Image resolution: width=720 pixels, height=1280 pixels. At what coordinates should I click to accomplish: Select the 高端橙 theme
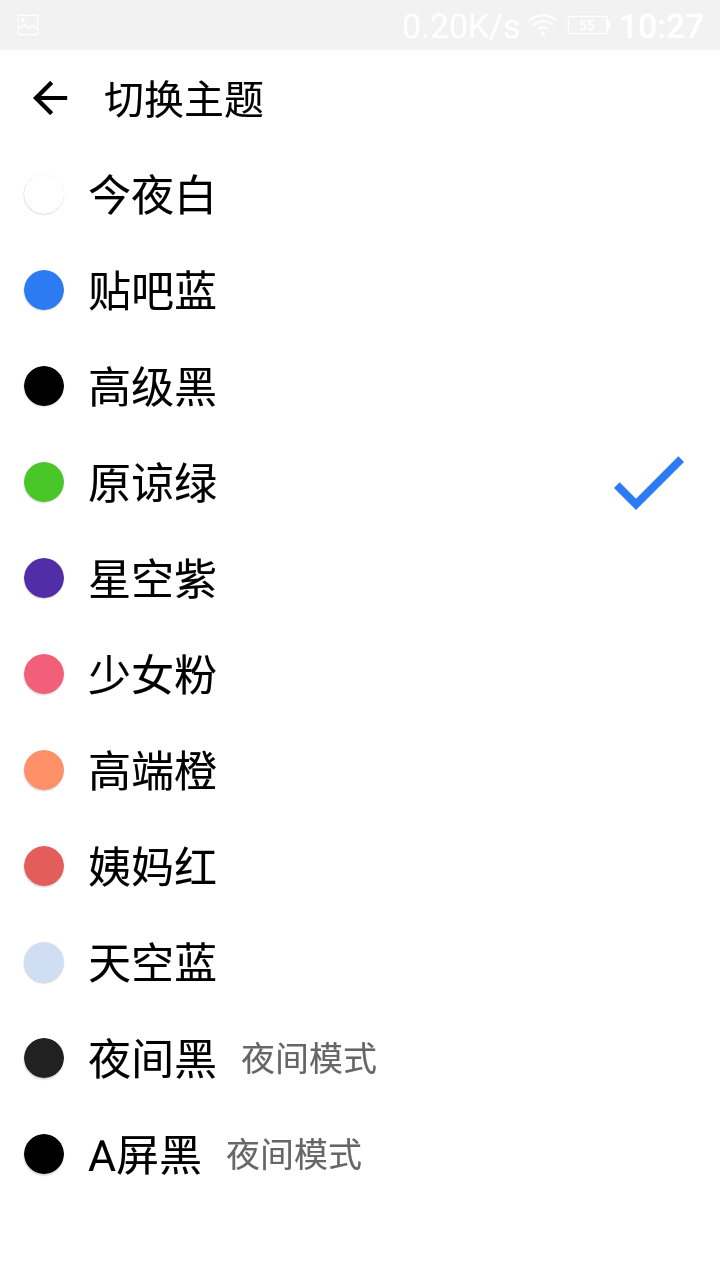(x=152, y=771)
